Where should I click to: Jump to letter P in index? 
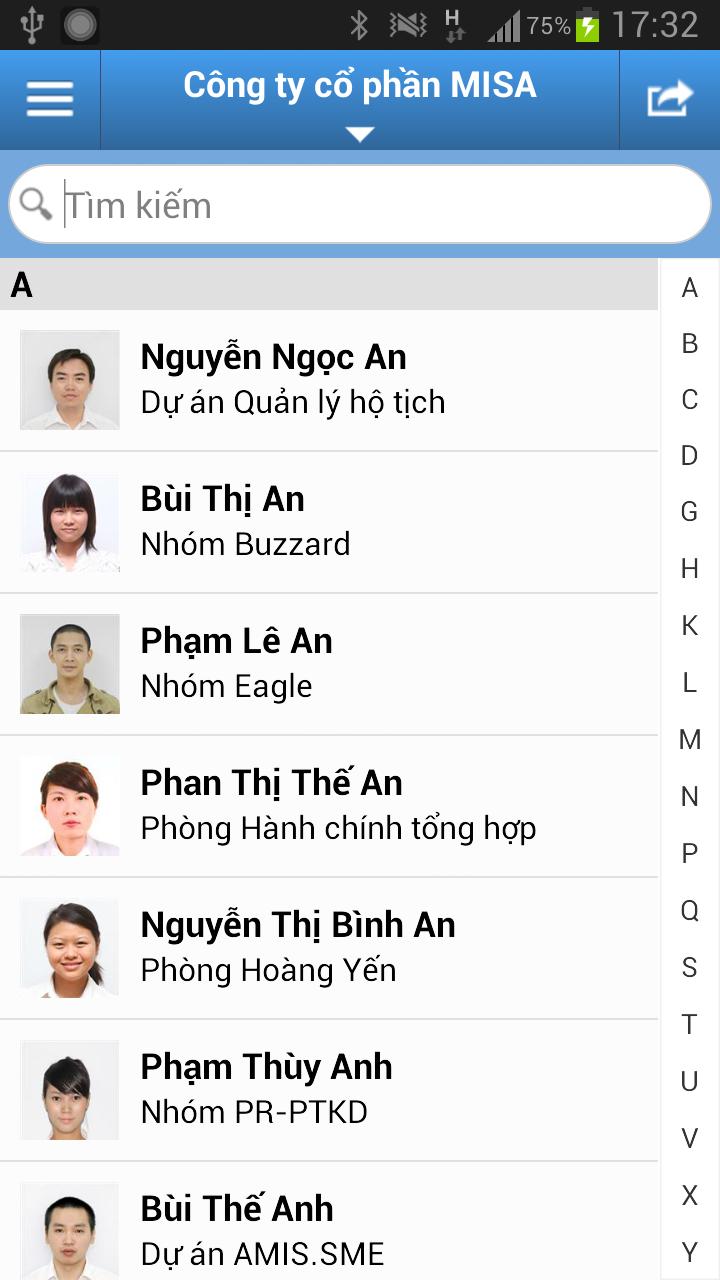pyautogui.click(x=689, y=853)
